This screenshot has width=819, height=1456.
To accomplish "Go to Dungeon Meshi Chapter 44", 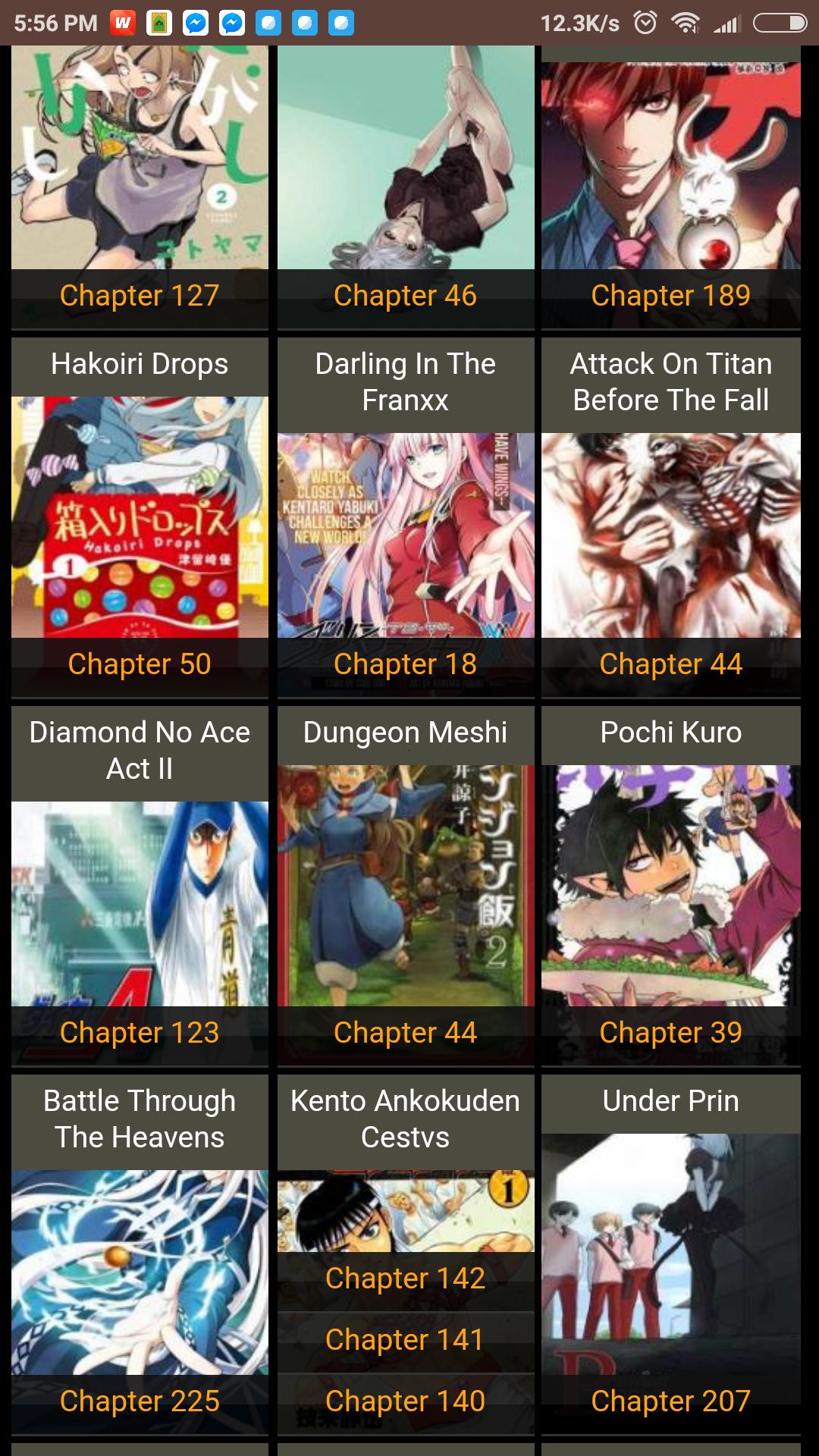I will (405, 1033).
